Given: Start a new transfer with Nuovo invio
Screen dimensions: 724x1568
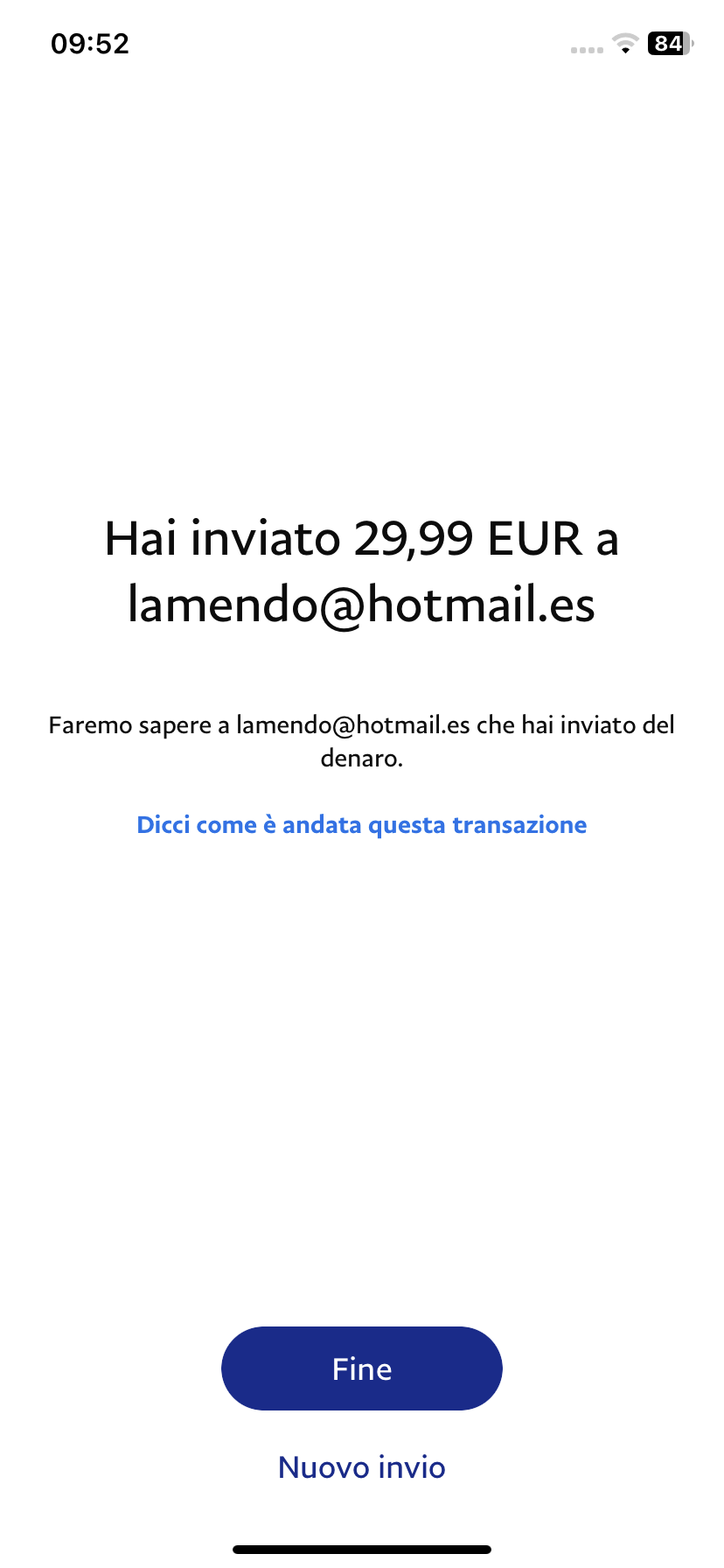Looking at the screenshot, I should click(x=361, y=1467).
